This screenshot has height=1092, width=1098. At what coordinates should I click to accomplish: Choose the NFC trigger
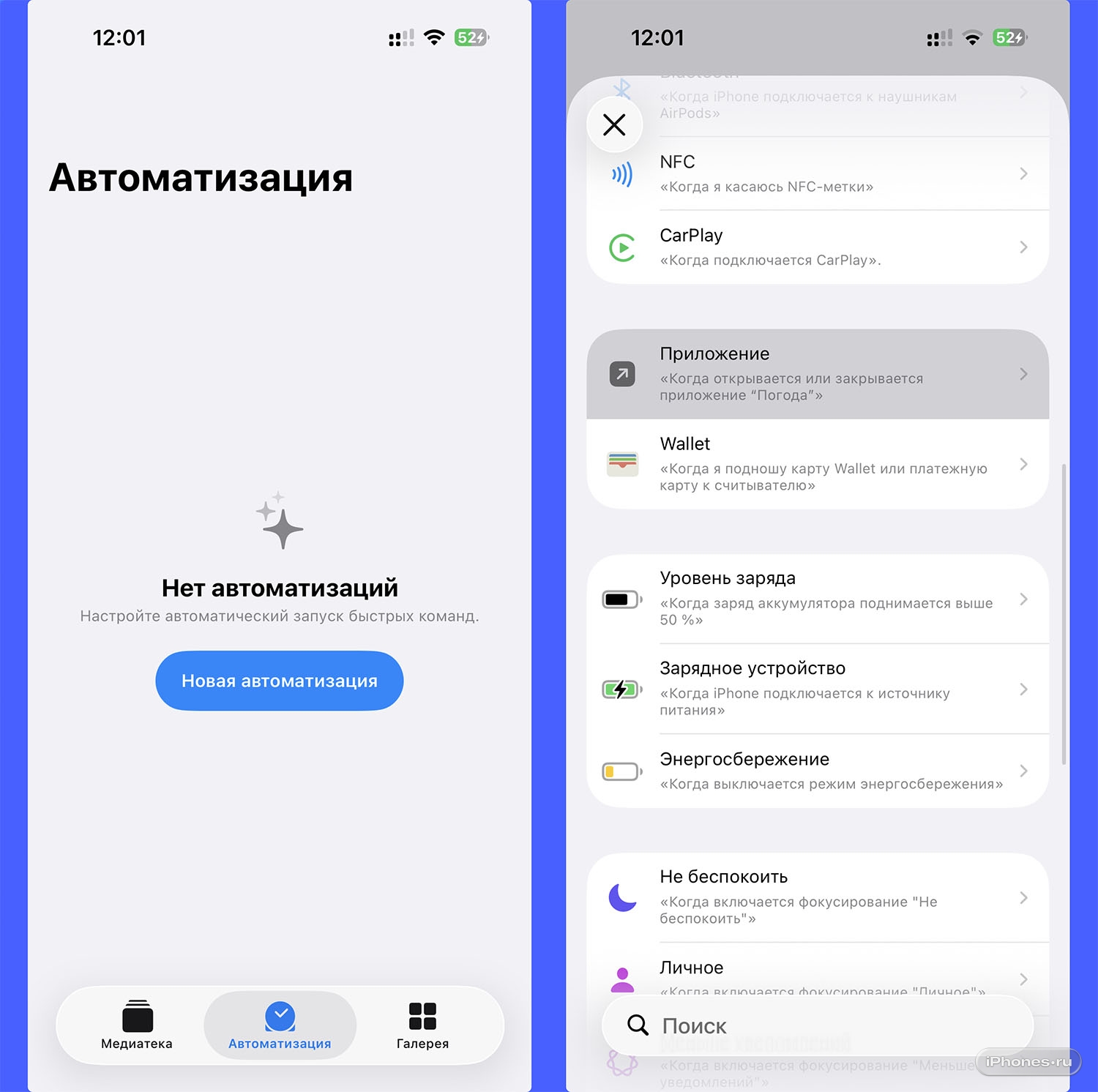point(817,173)
